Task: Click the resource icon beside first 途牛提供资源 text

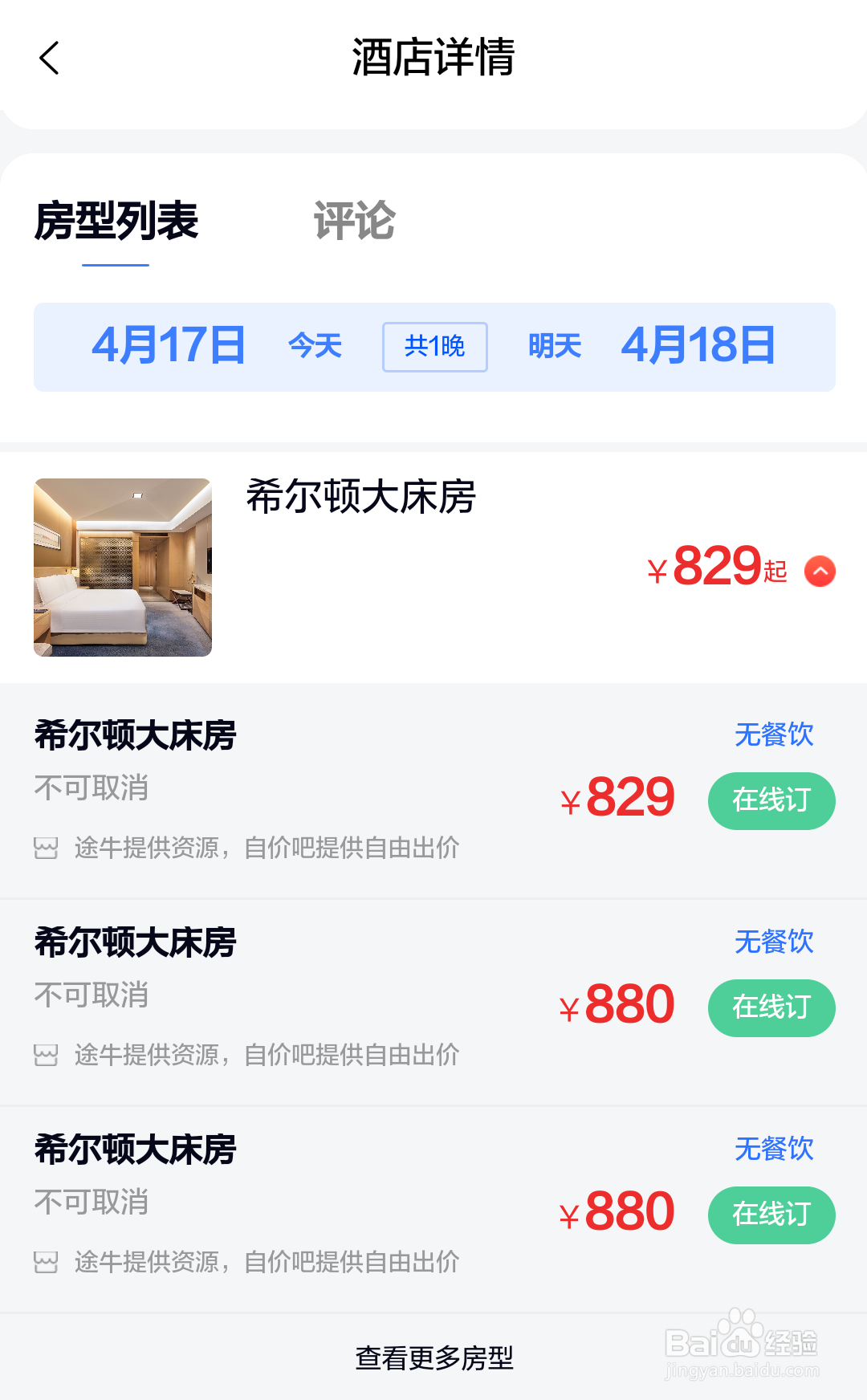Action: point(46,848)
